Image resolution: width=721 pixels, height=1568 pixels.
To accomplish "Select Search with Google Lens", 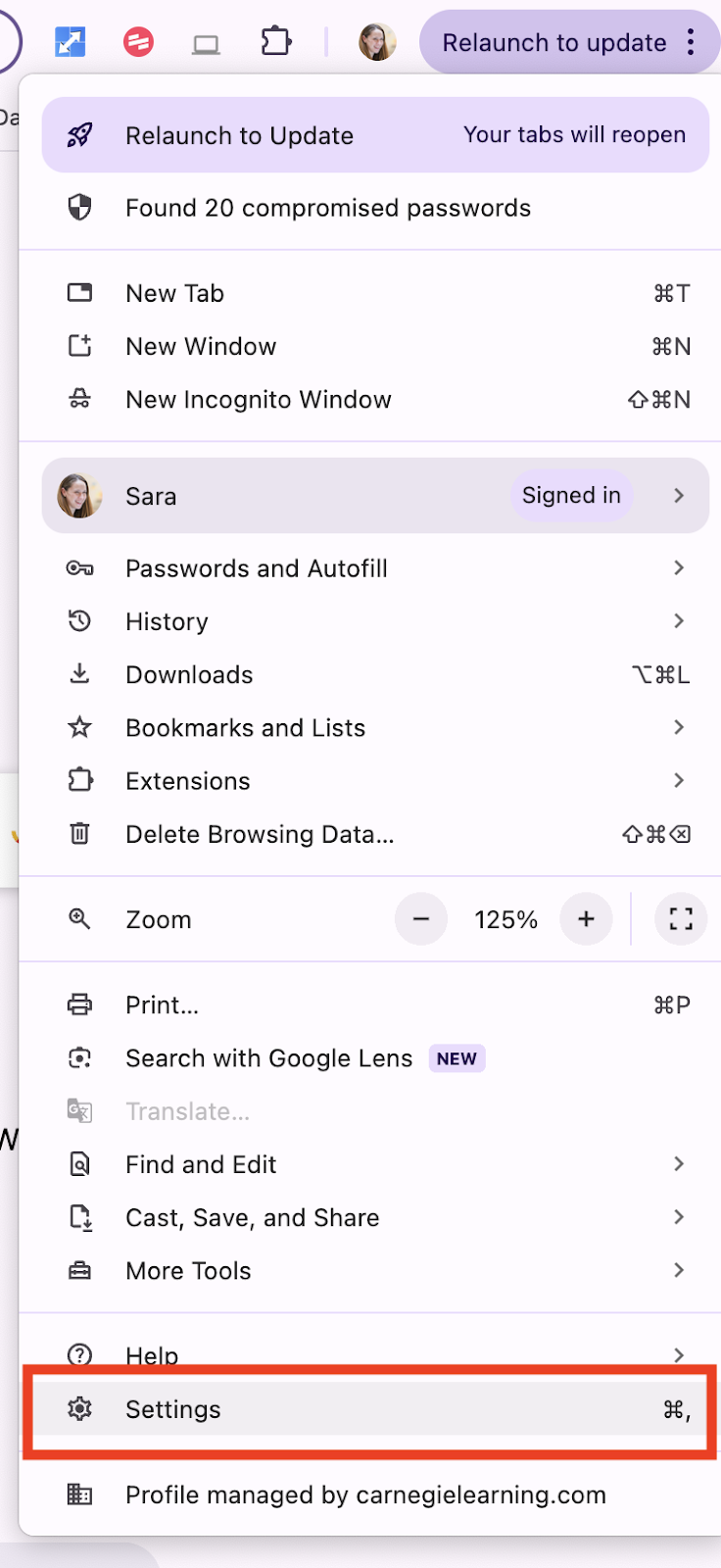I will [x=375, y=1058].
